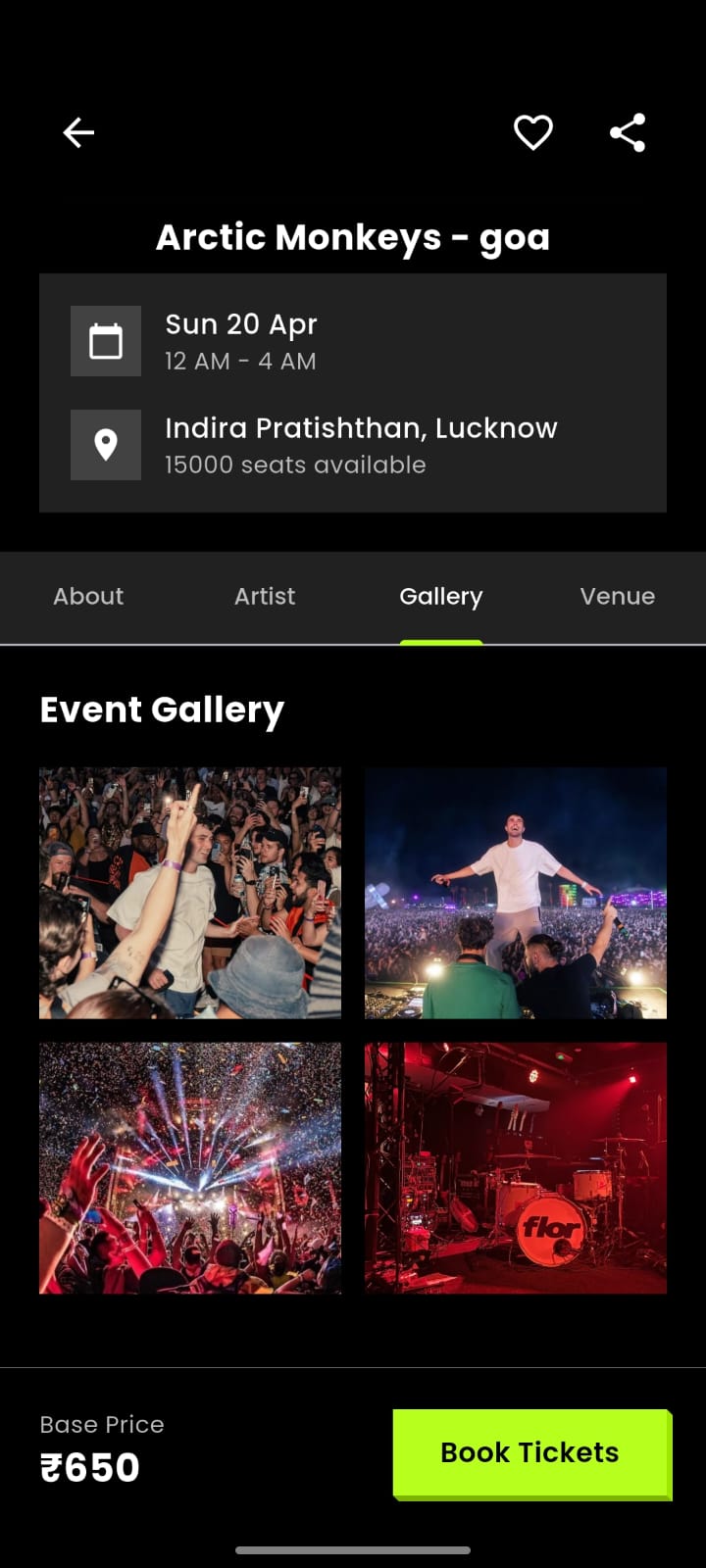
Task: Click the event title Arctic Monkeys - goa
Action: pyautogui.click(x=353, y=237)
